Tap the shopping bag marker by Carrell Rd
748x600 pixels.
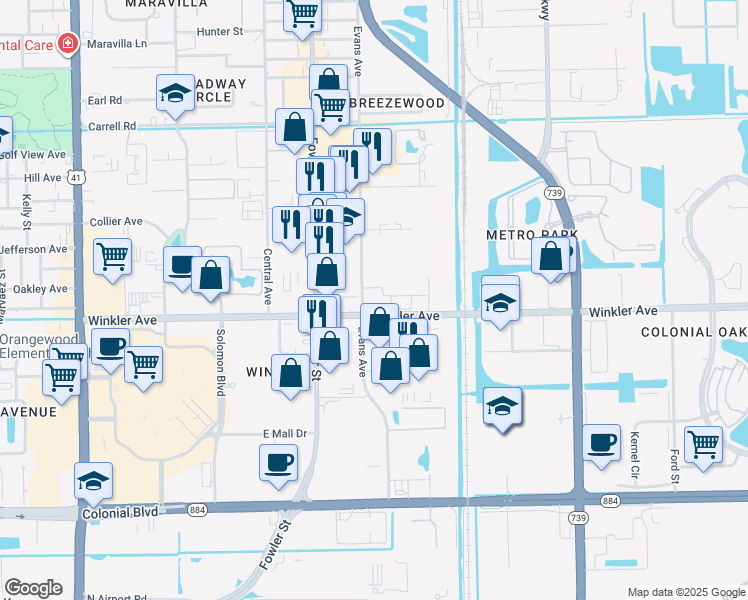coord(294,128)
